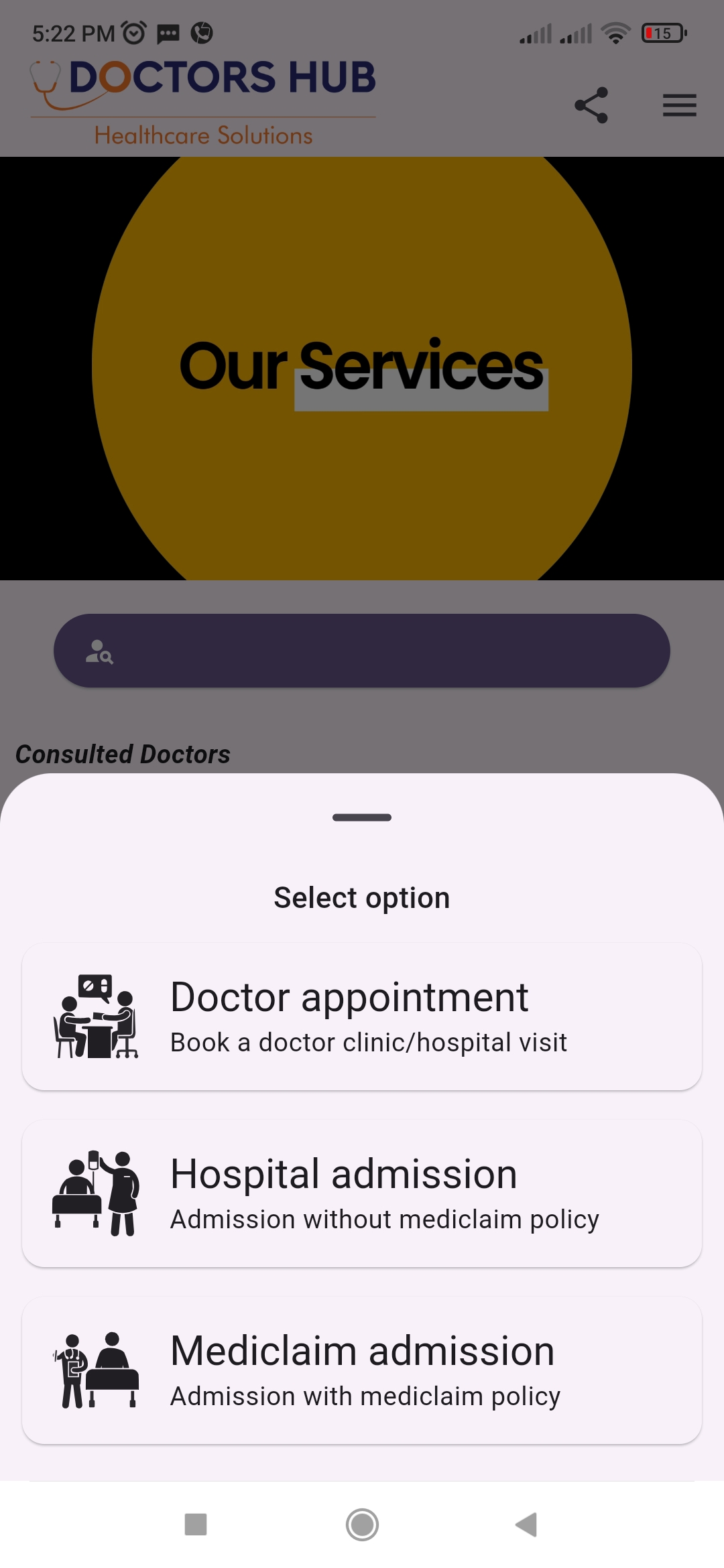Viewport: 724px width, 1568px height.
Task: Choose Hospital admission without mediclaim
Action: 362,1193
